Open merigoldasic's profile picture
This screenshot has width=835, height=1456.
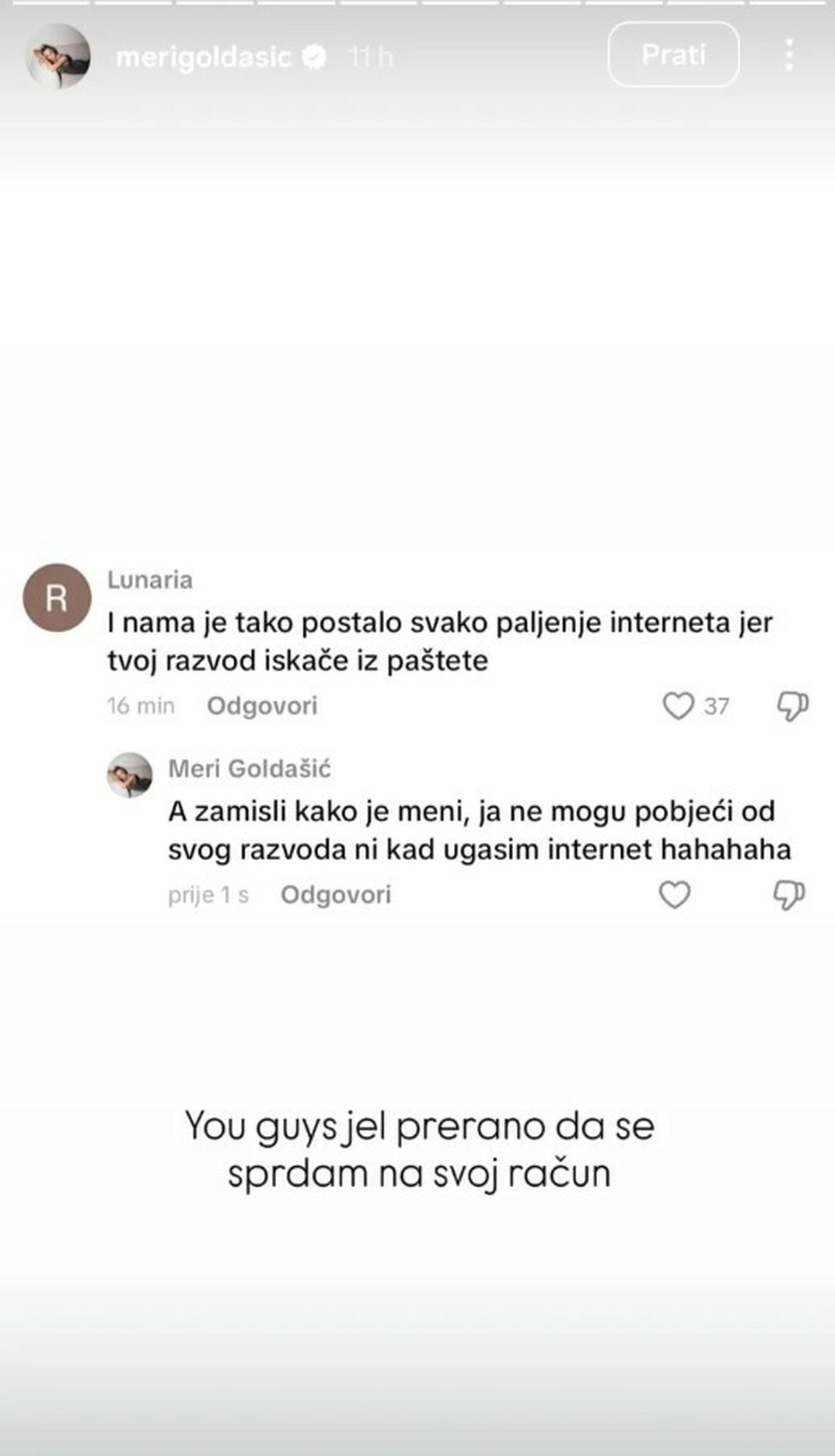(57, 57)
